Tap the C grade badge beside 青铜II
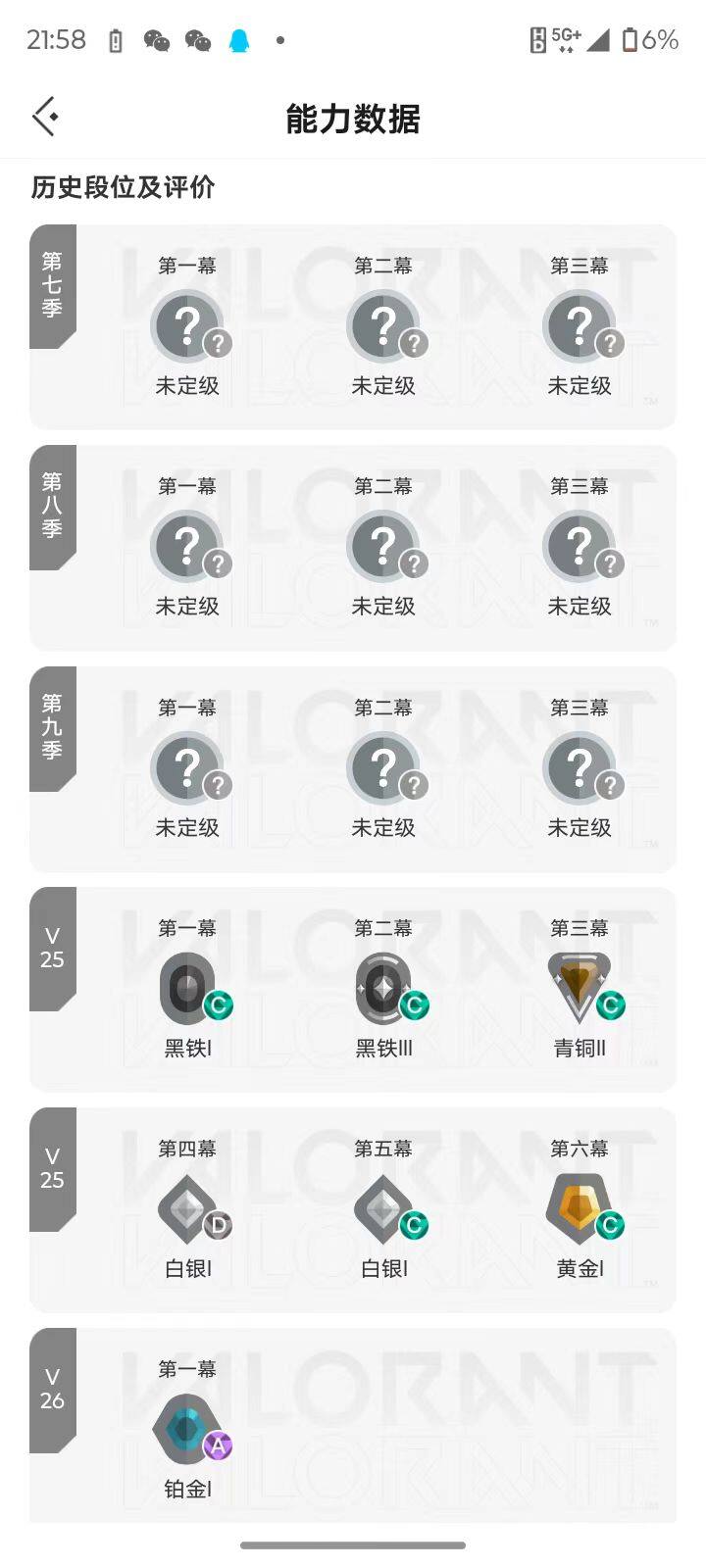Screen dimensions: 706x1568 tap(611, 1005)
